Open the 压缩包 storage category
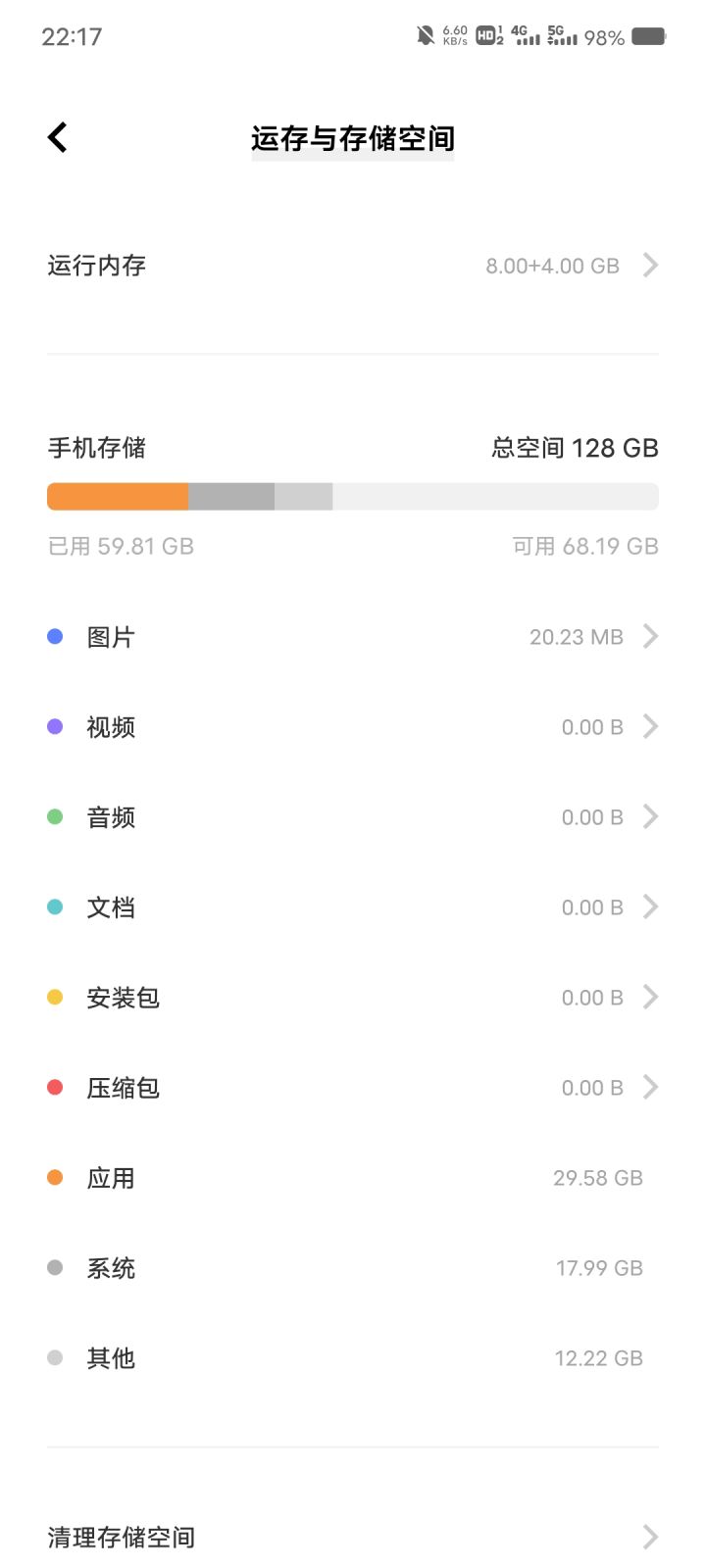Screen dimensions: 706x1568 coord(353,1088)
